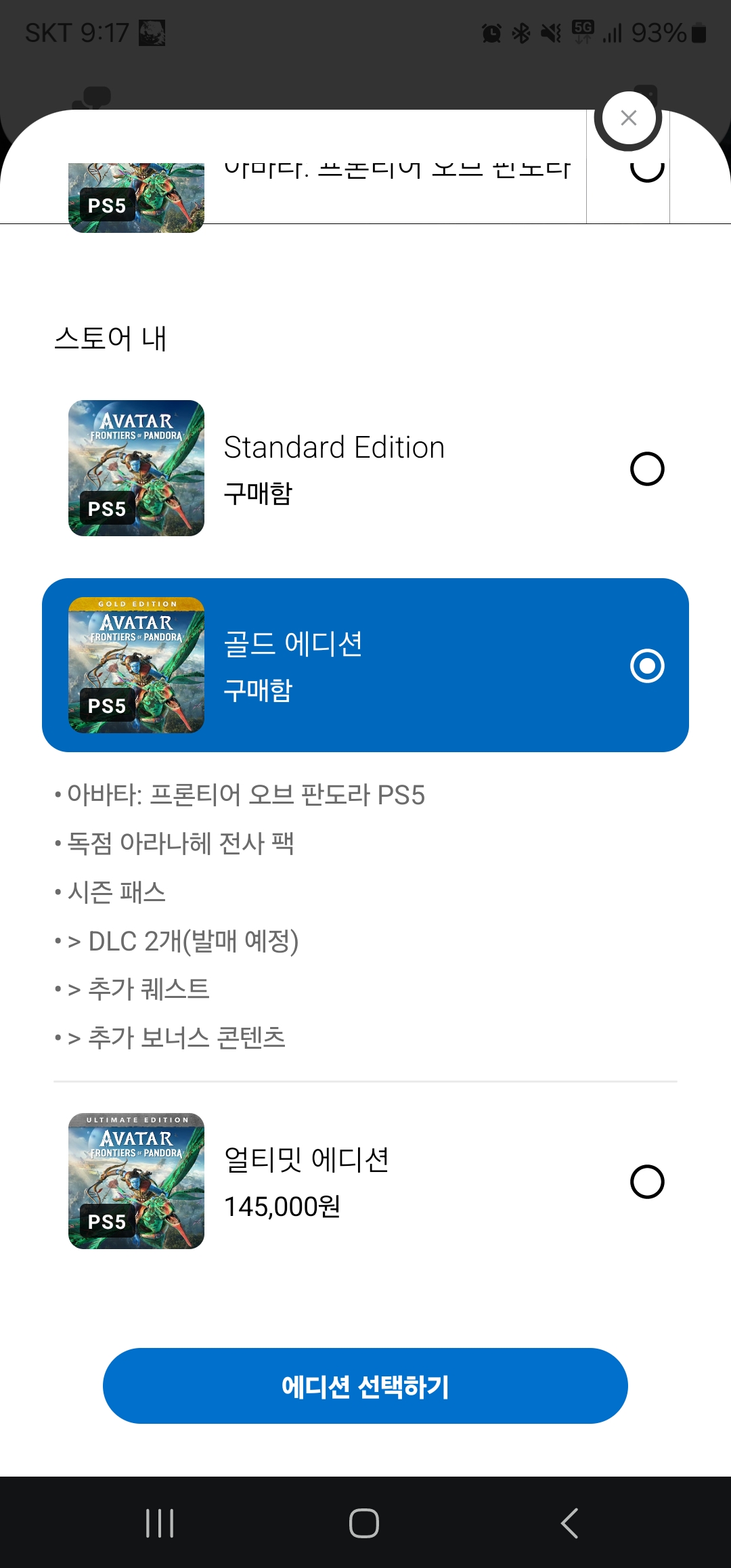Screen dimensions: 731x1568
Task: Go back using the system back button
Action: click(x=569, y=1523)
